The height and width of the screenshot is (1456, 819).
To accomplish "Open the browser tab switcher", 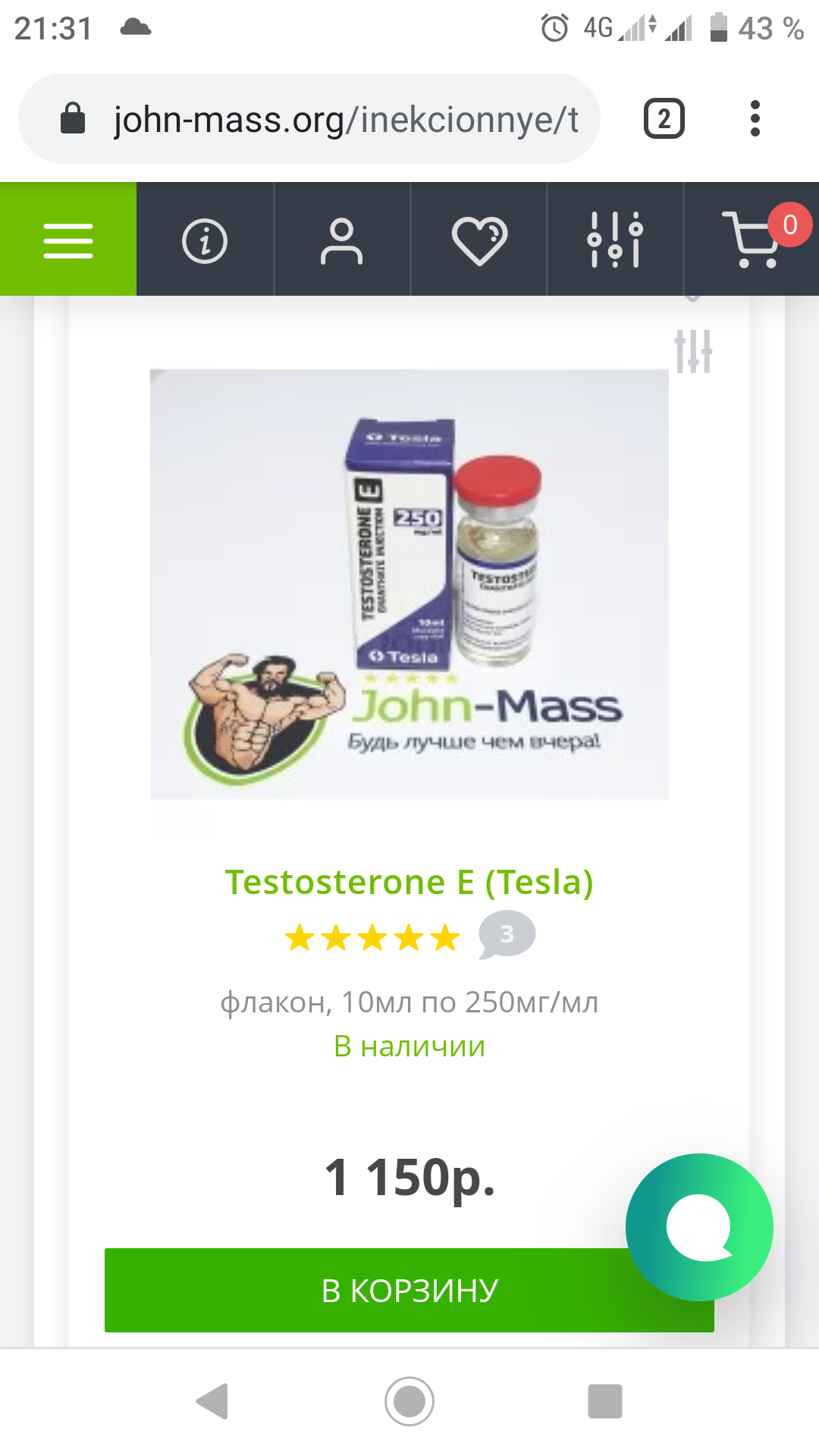I will 664,119.
